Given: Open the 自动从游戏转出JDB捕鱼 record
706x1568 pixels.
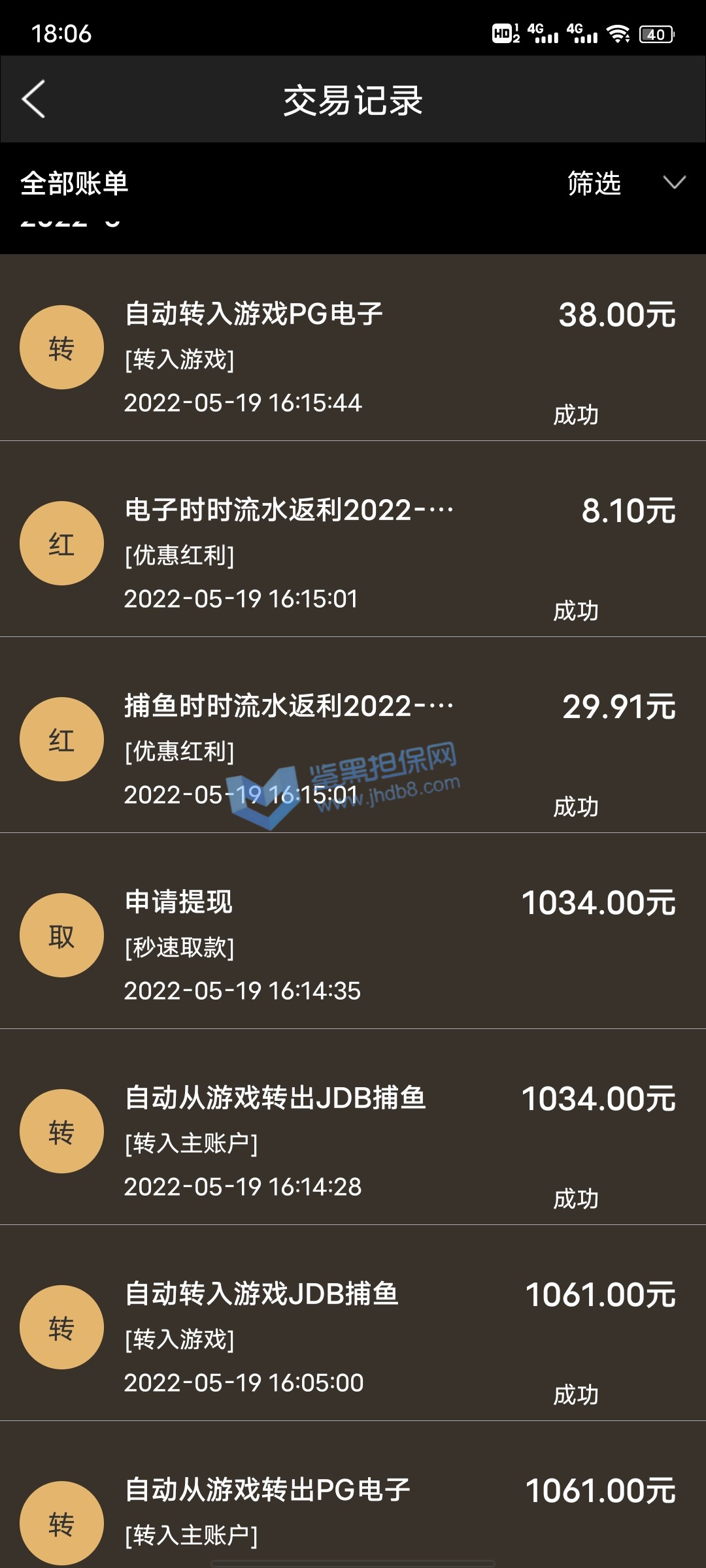Looking at the screenshot, I should pyautogui.click(x=353, y=1132).
